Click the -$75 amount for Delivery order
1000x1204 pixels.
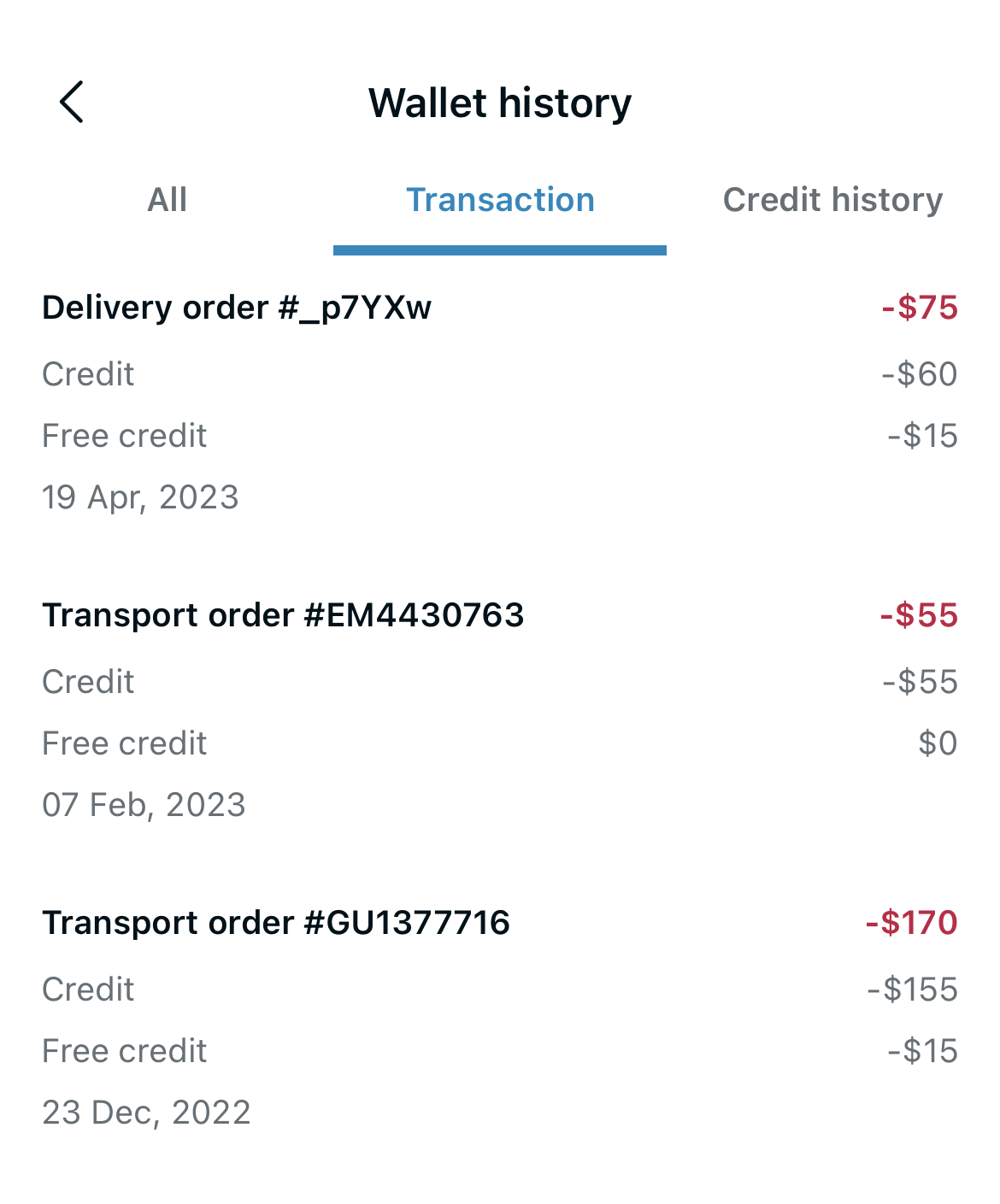[917, 308]
